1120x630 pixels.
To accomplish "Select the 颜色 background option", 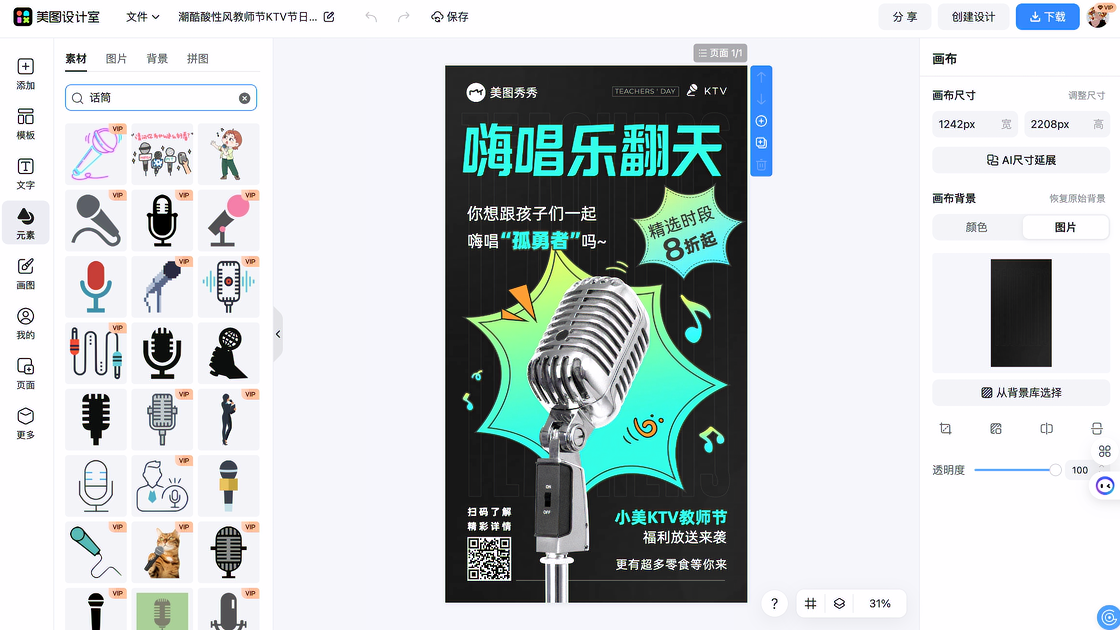I will 976,227.
